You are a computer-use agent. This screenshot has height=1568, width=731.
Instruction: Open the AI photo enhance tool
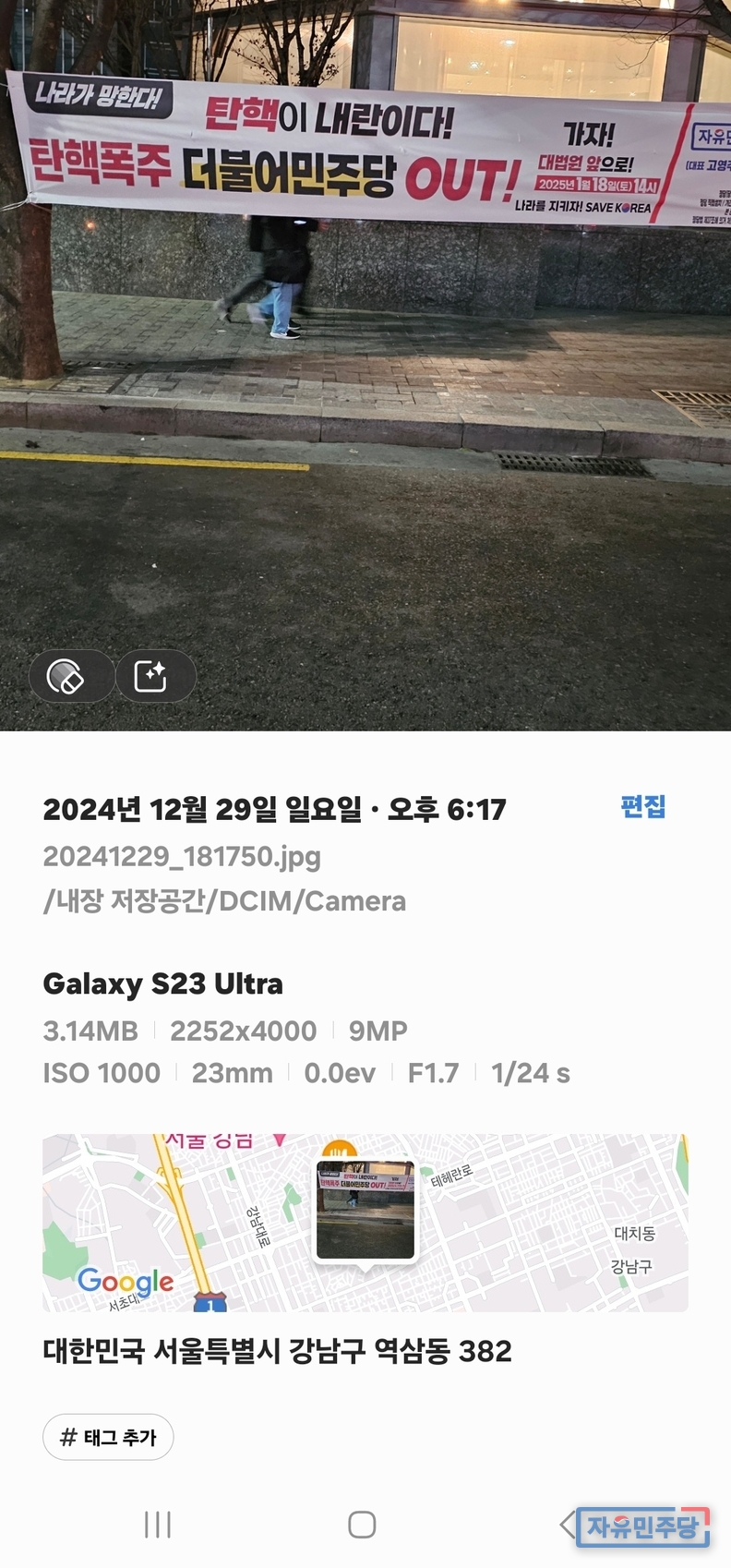click(x=151, y=677)
